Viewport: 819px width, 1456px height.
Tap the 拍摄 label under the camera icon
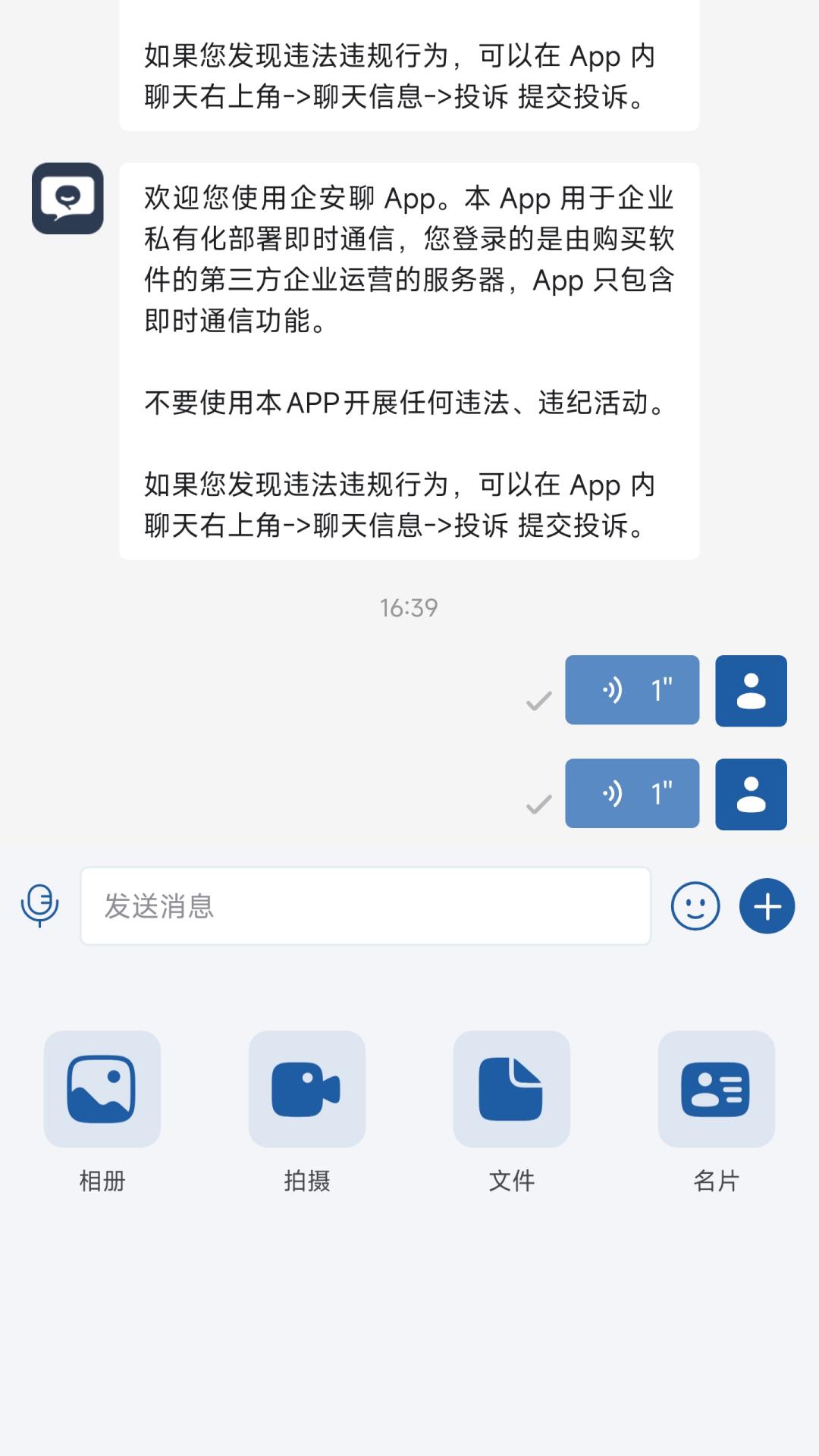point(307,1180)
